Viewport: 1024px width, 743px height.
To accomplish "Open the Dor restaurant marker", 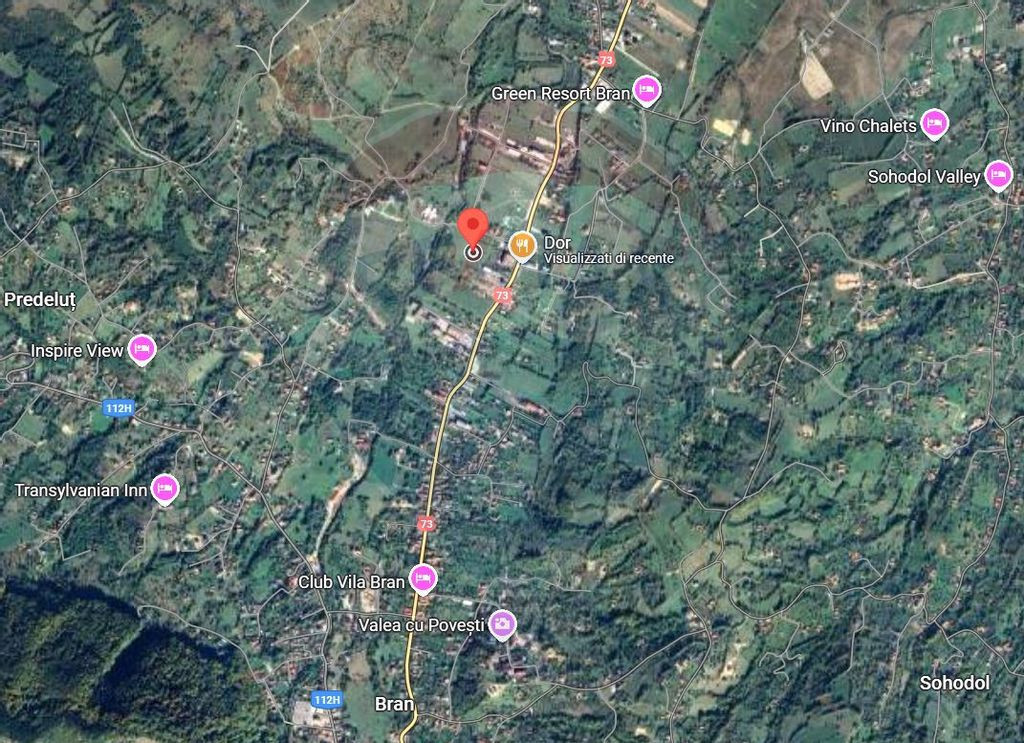I will [522, 244].
